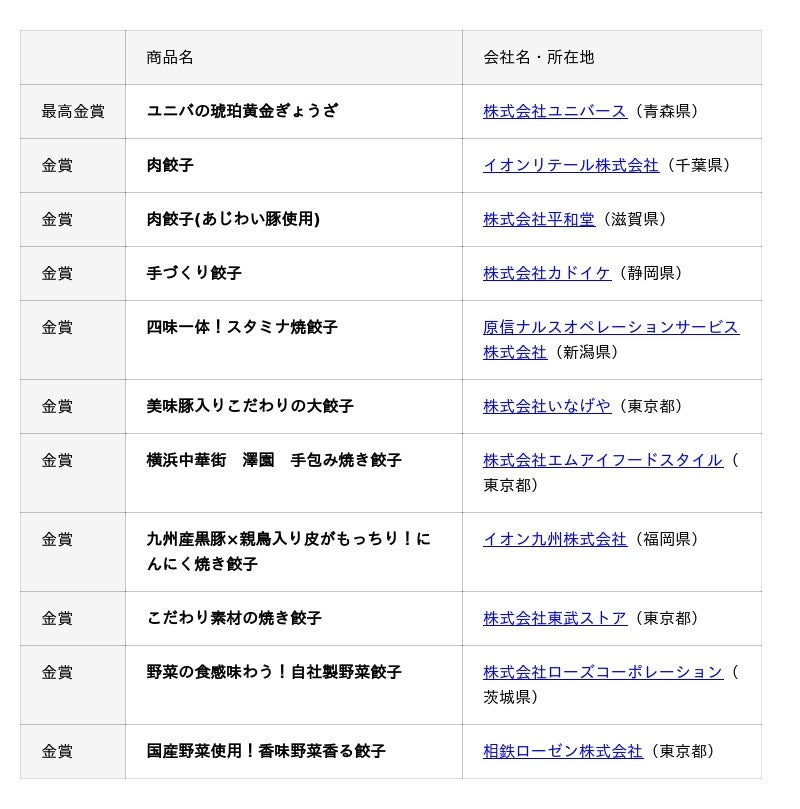Image resolution: width=800 pixels, height=809 pixels.
Task: Tap the 株式会社ローズコーポレーション link
Action: [x=603, y=672]
